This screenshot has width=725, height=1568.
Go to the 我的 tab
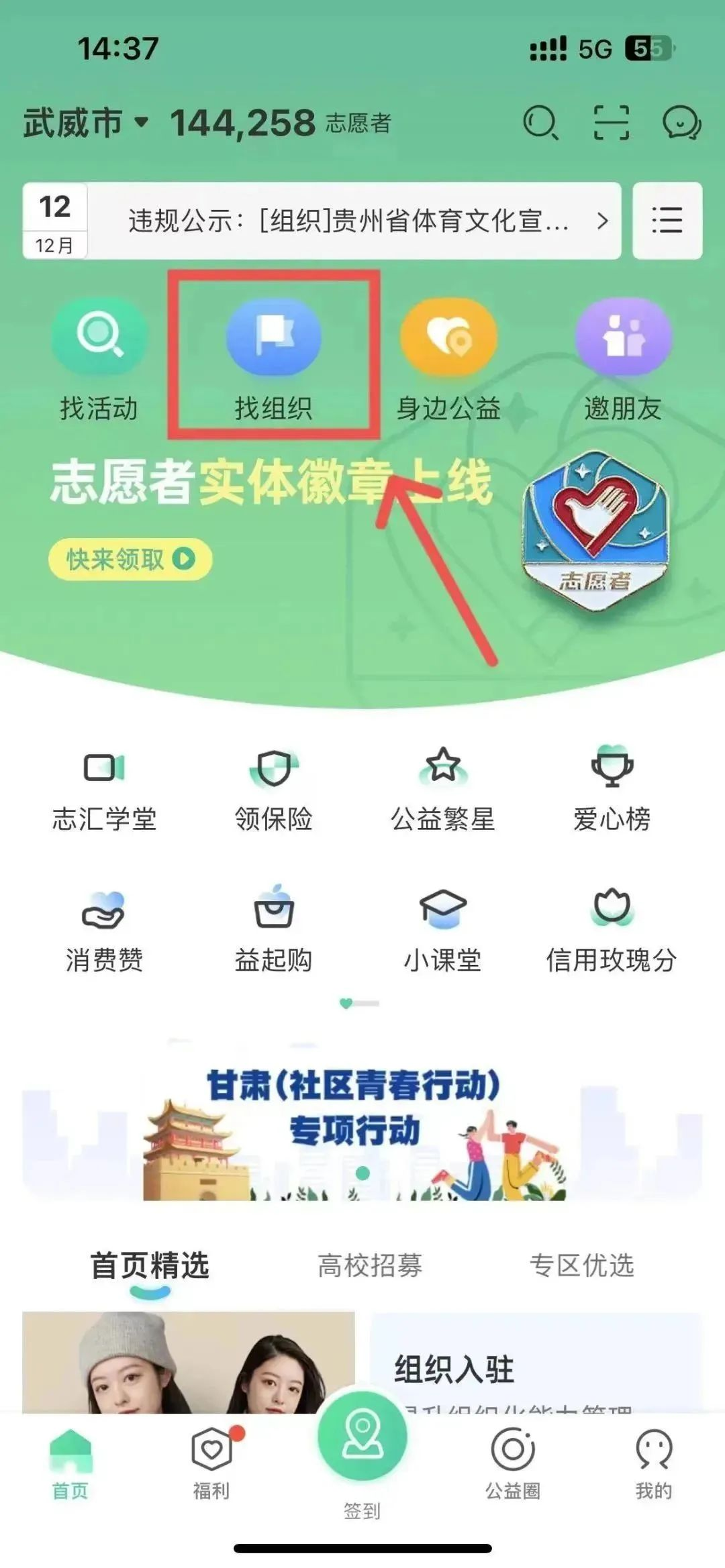click(653, 1464)
